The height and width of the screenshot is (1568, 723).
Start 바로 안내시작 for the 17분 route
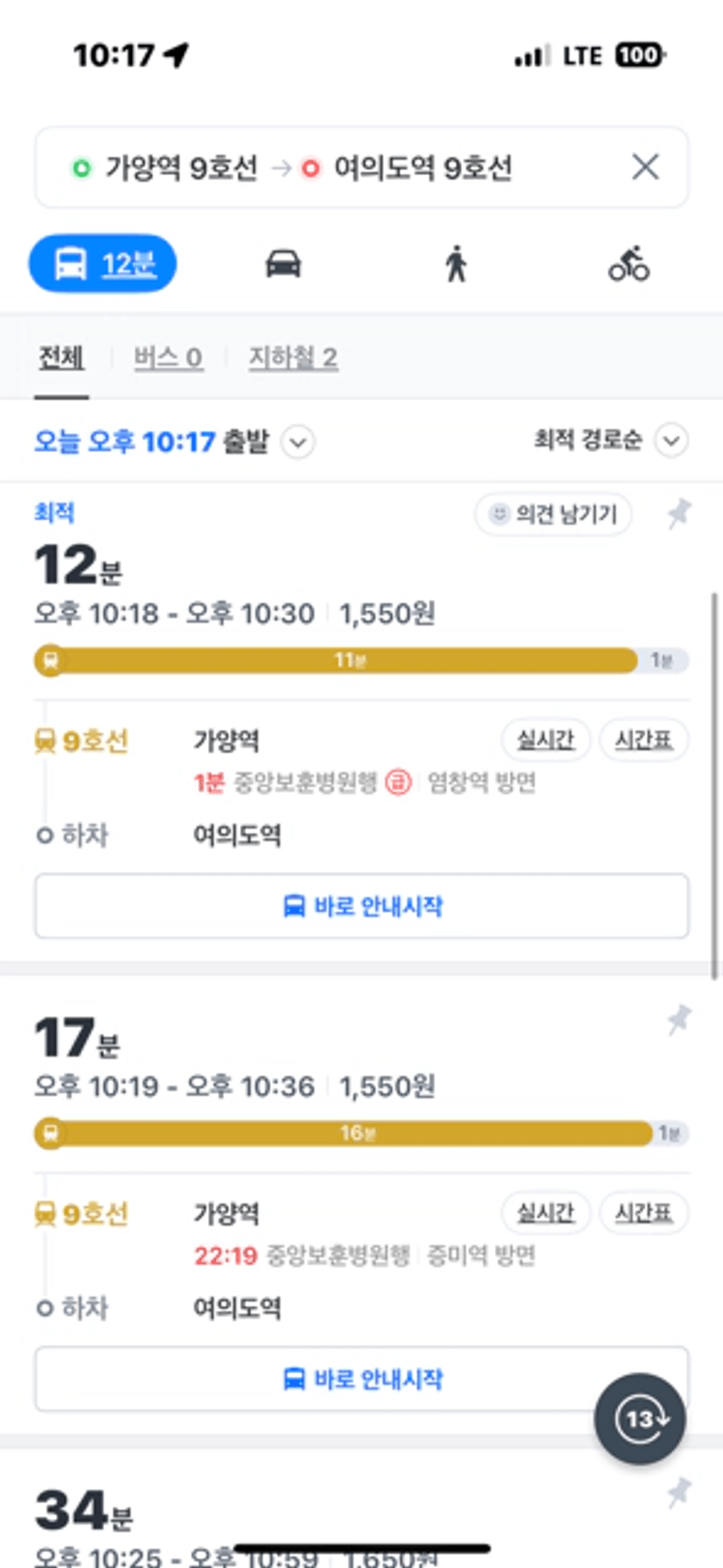(362, 1378)
